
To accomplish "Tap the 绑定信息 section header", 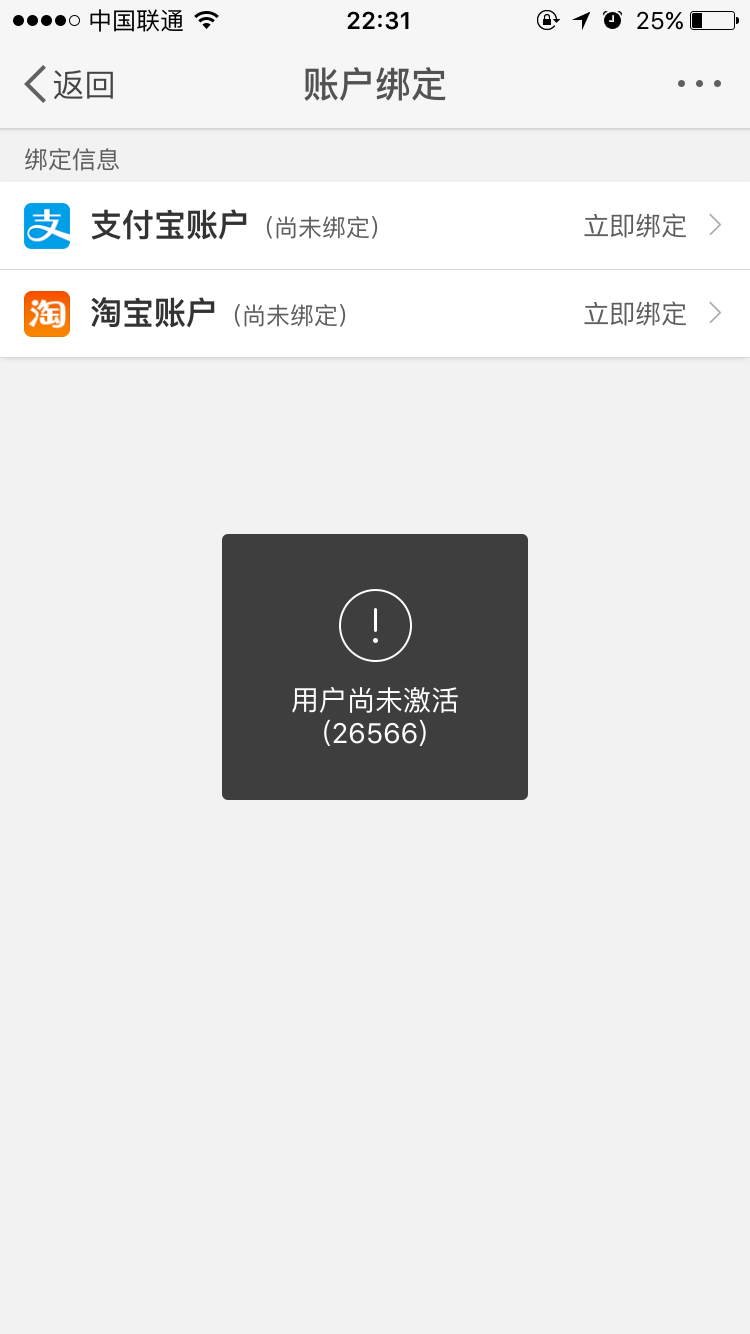I will pos(71,158).
